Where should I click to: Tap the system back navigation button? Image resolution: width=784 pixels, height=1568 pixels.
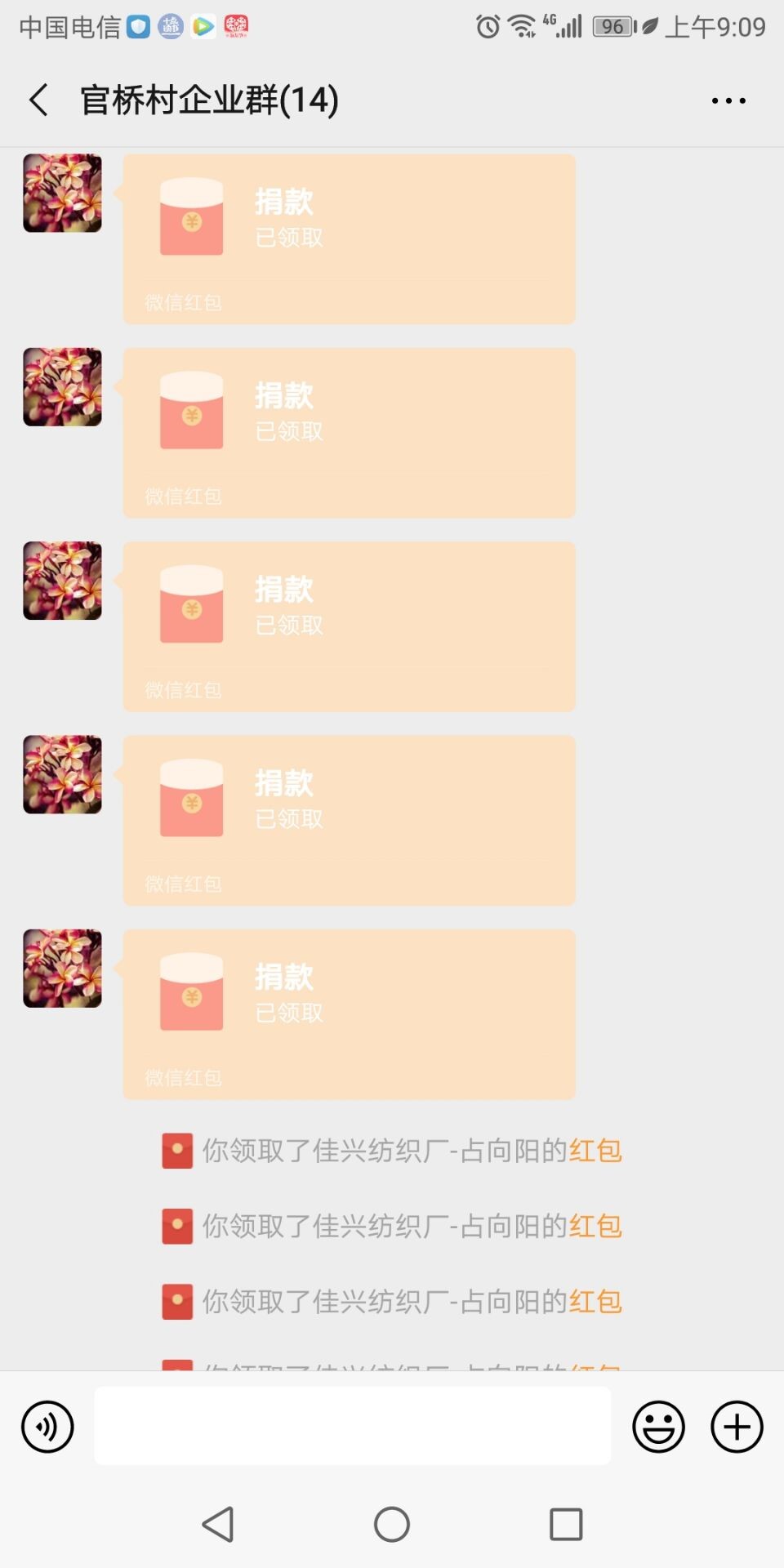(218, 1524)
